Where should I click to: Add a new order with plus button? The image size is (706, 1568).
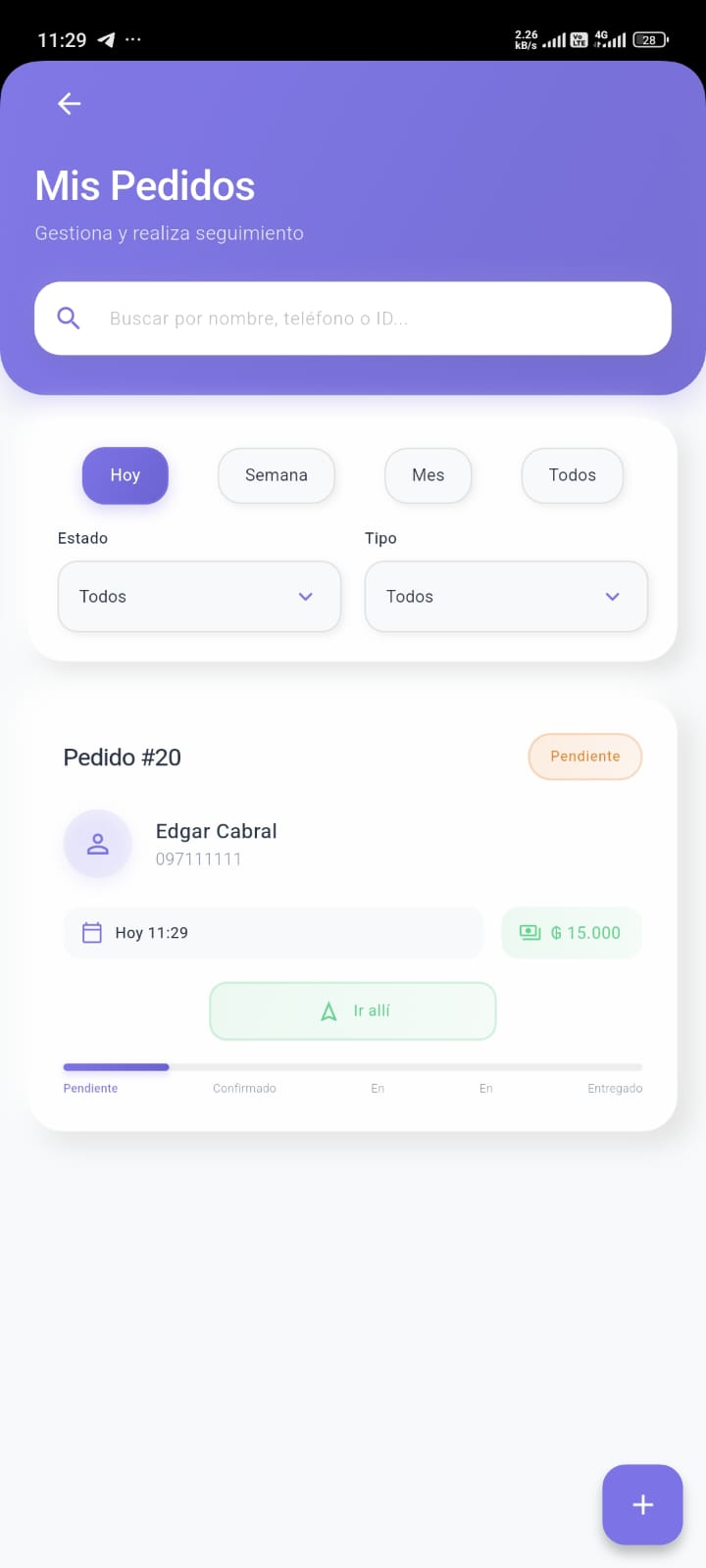[642, 1504]
